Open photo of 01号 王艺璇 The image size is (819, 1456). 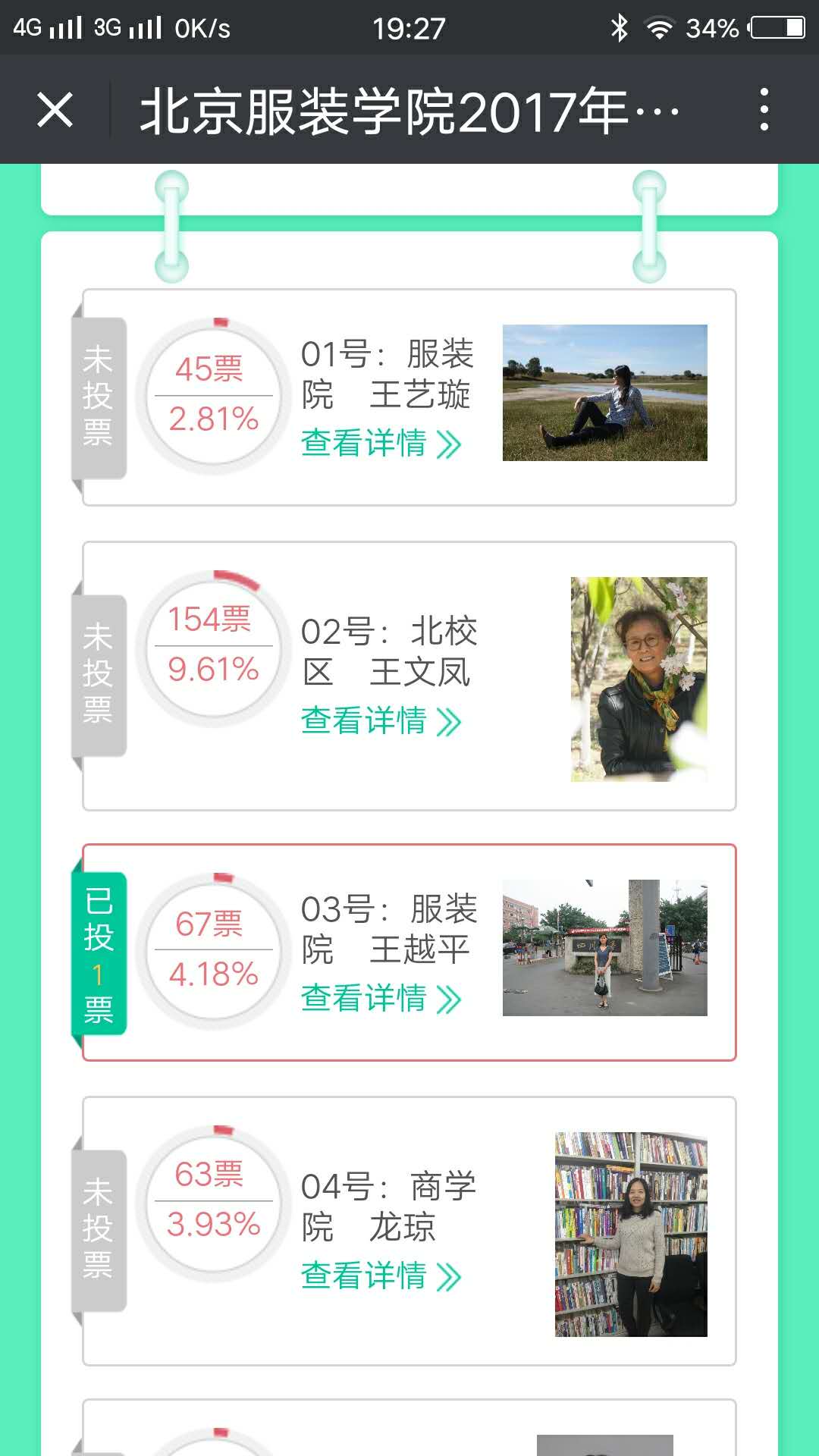tap(604, 393)
